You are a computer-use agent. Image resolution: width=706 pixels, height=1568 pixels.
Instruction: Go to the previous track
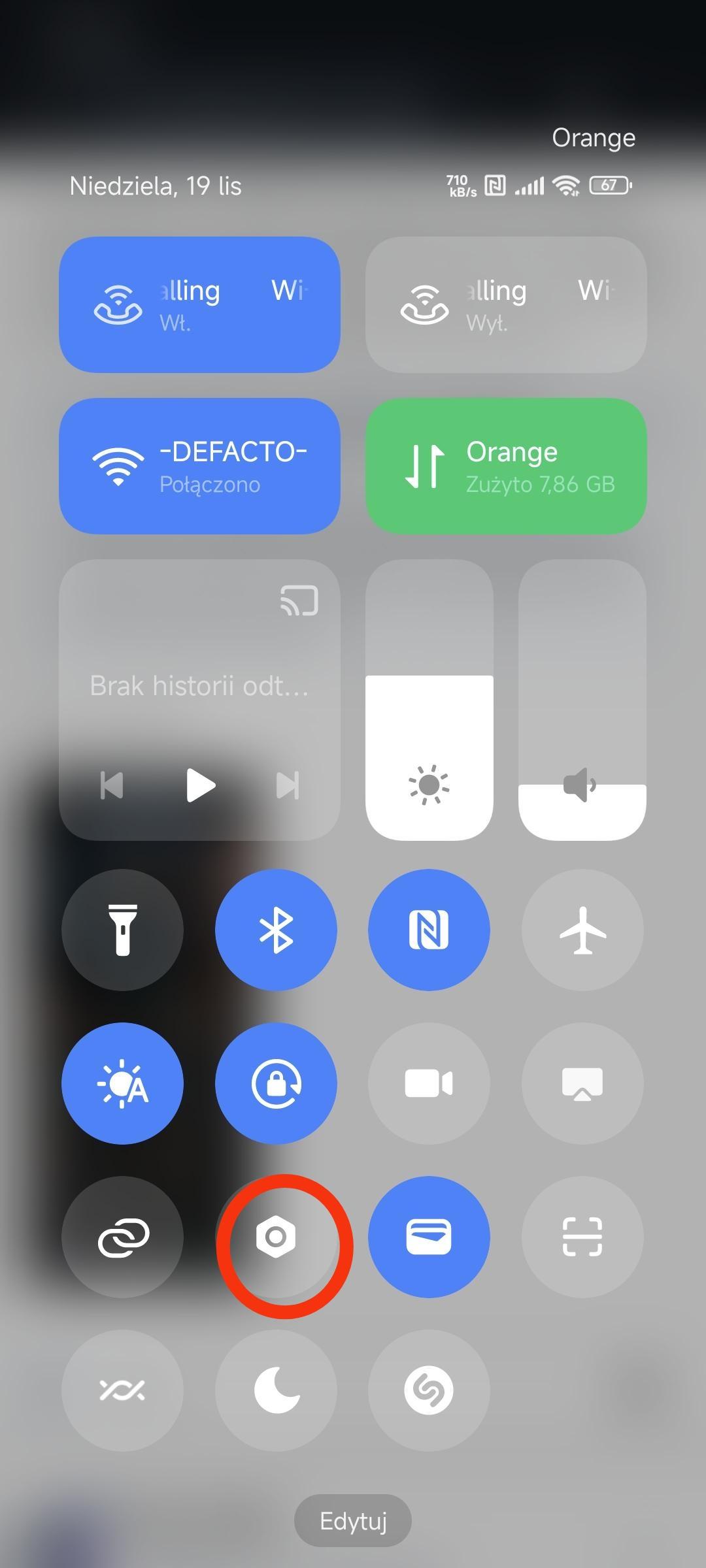(112, 785)
